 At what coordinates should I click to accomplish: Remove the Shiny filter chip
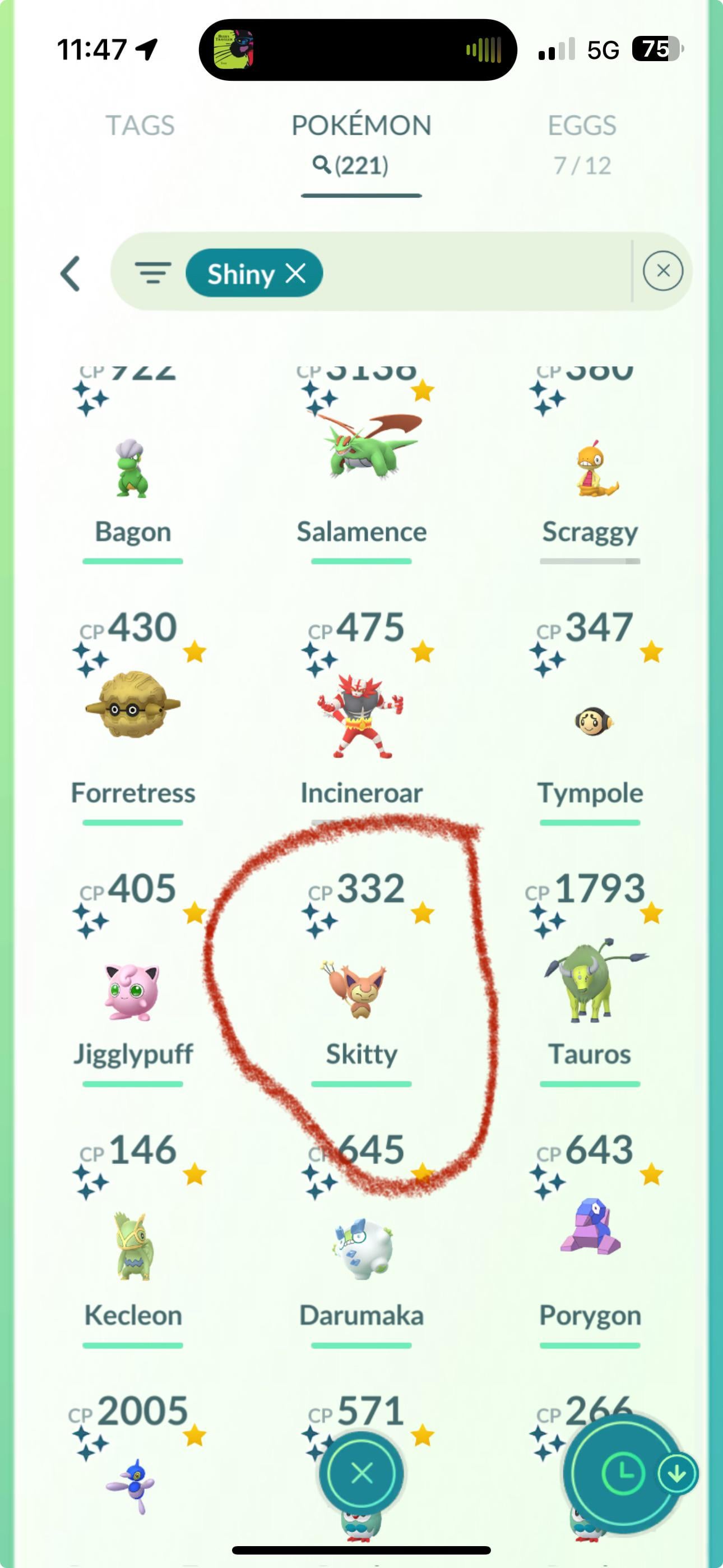[x=296, y=273]
